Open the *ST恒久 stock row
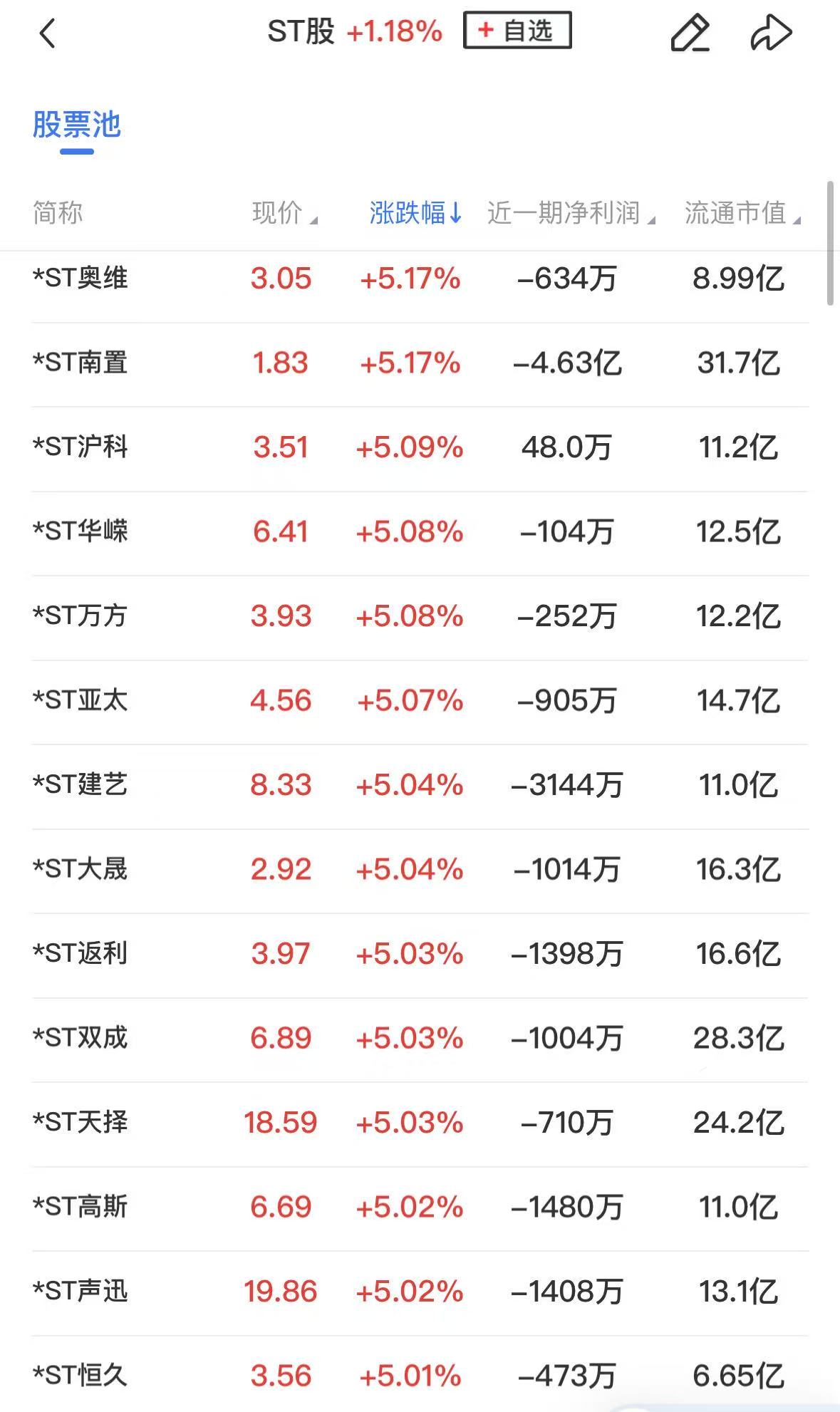The height and width of the screenshot is (1412, 840). (420, 1374)
